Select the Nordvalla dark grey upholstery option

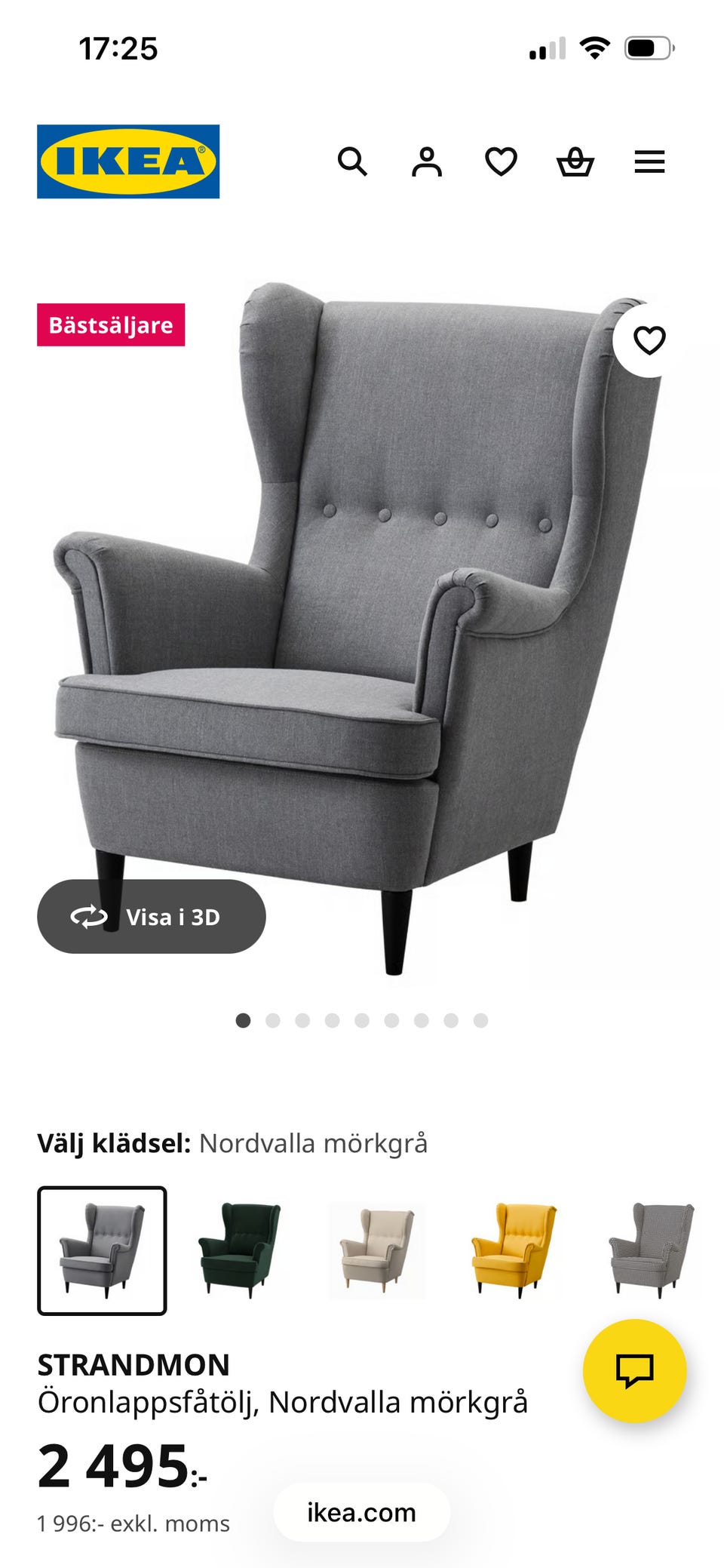point(102,1250)
